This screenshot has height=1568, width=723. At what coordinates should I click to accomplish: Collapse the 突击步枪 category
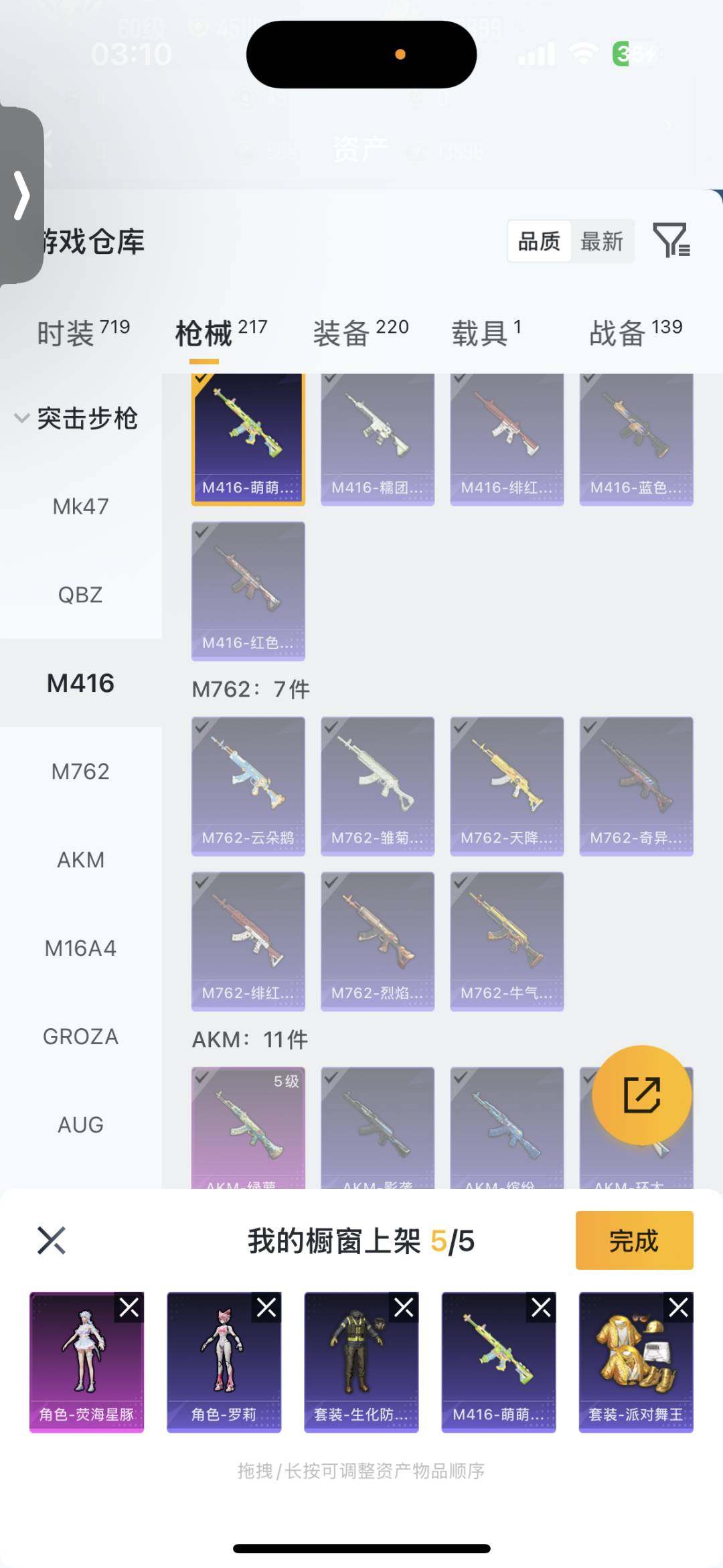[76, 419]
